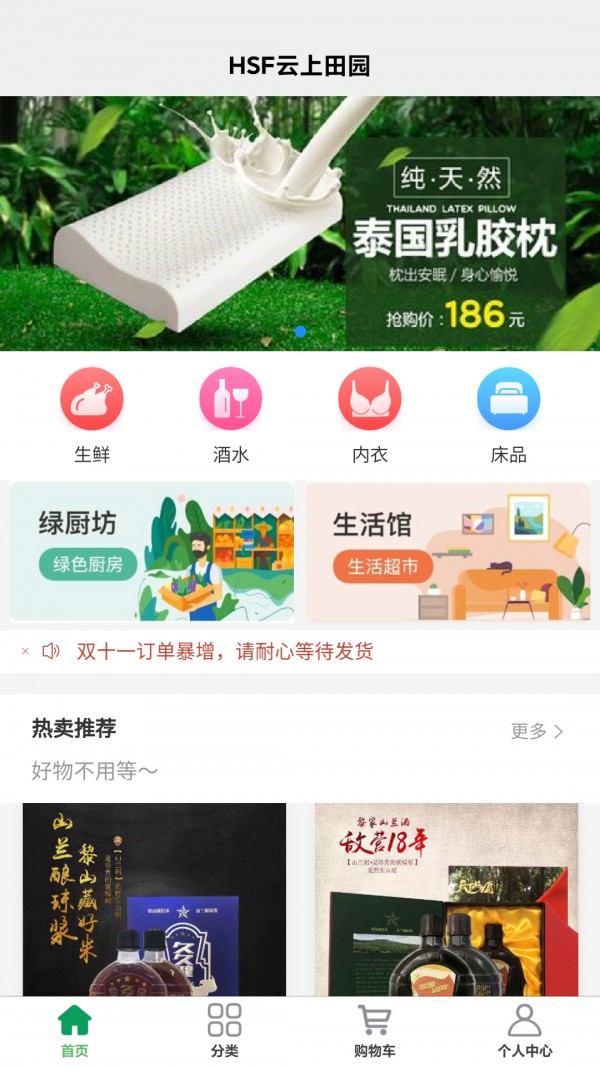
Task: Open the 致营18年 liquor product card
Action: pyautogui.click(x=446, y=898)
